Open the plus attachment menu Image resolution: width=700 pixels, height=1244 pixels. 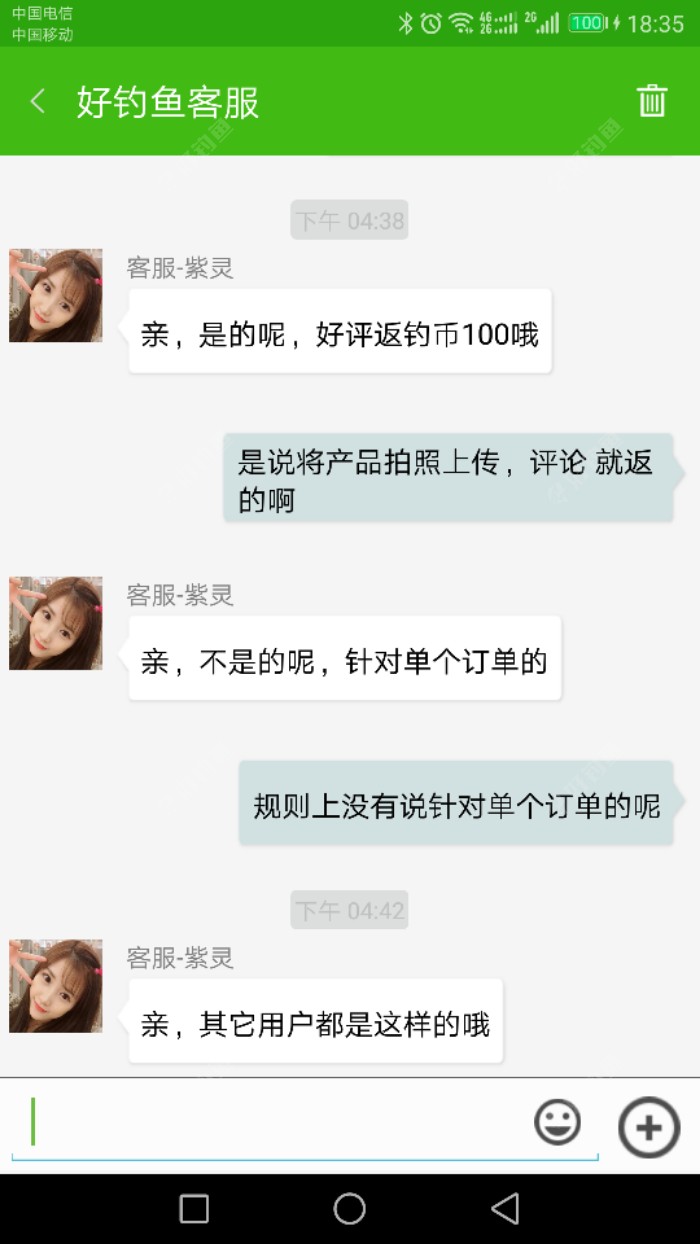(649, 1127)
